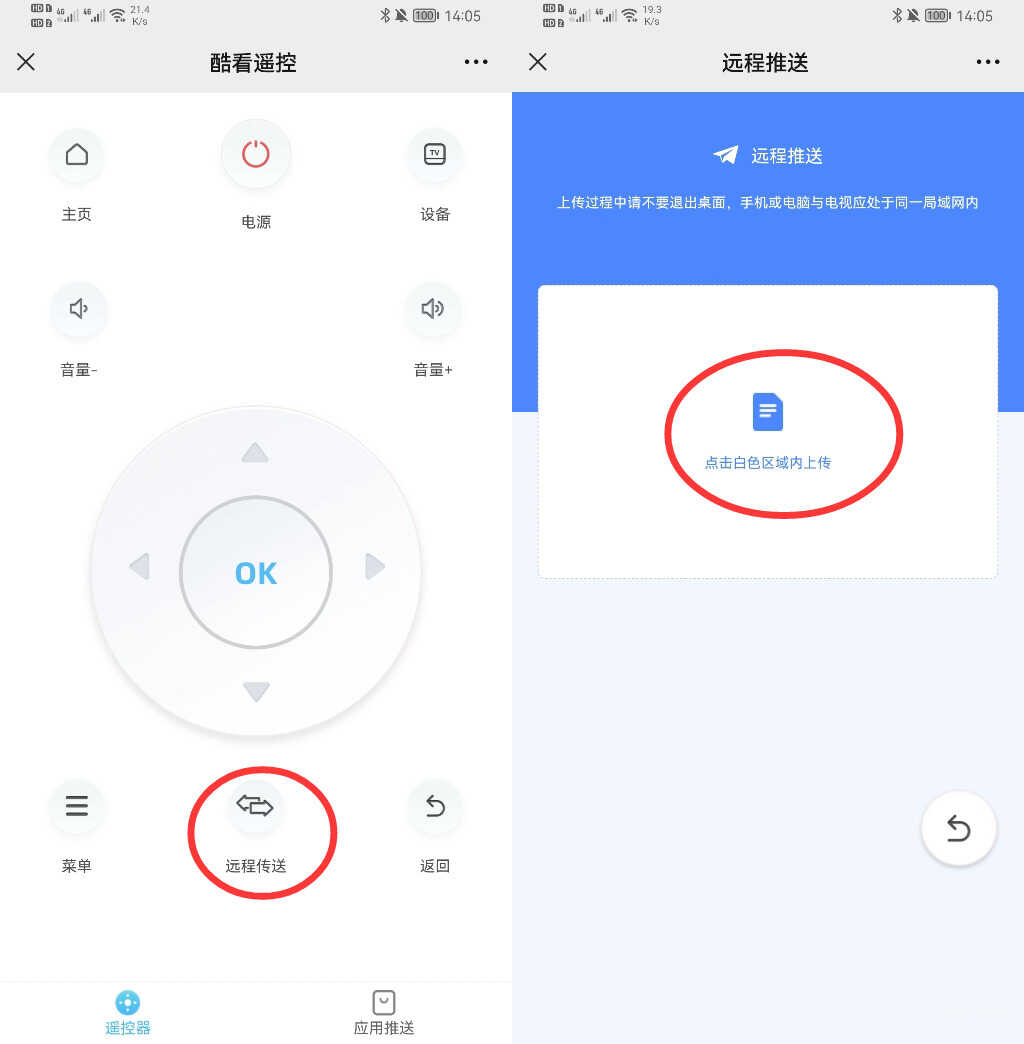Toggle the 电源 power button

click(x=256, y=154)
